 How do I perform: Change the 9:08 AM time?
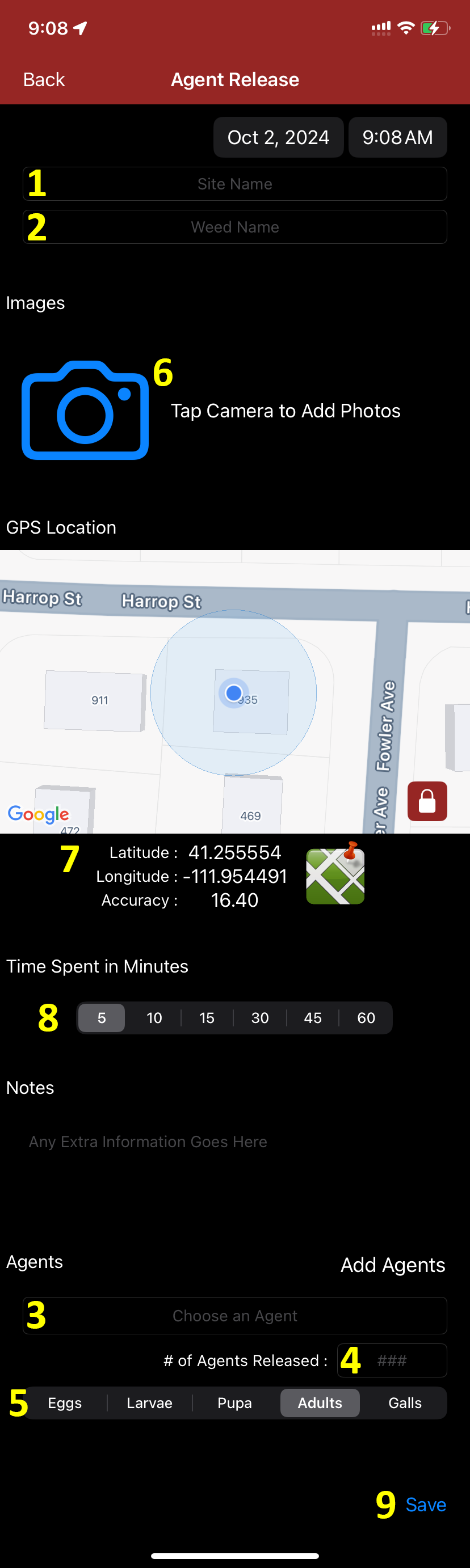click(x=397, y=138)
